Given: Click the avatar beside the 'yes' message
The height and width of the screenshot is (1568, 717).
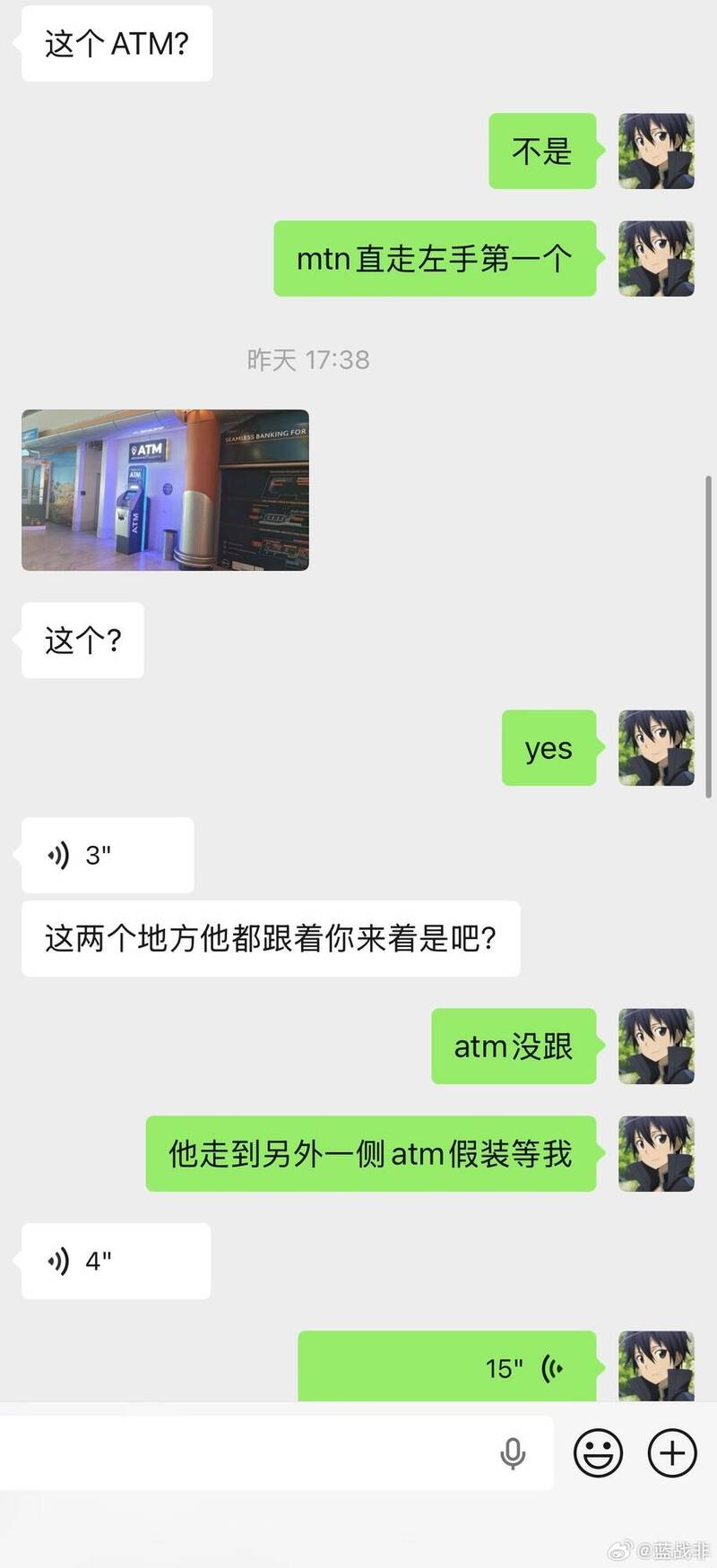Looking at the screenshot, I should (656, 749).
